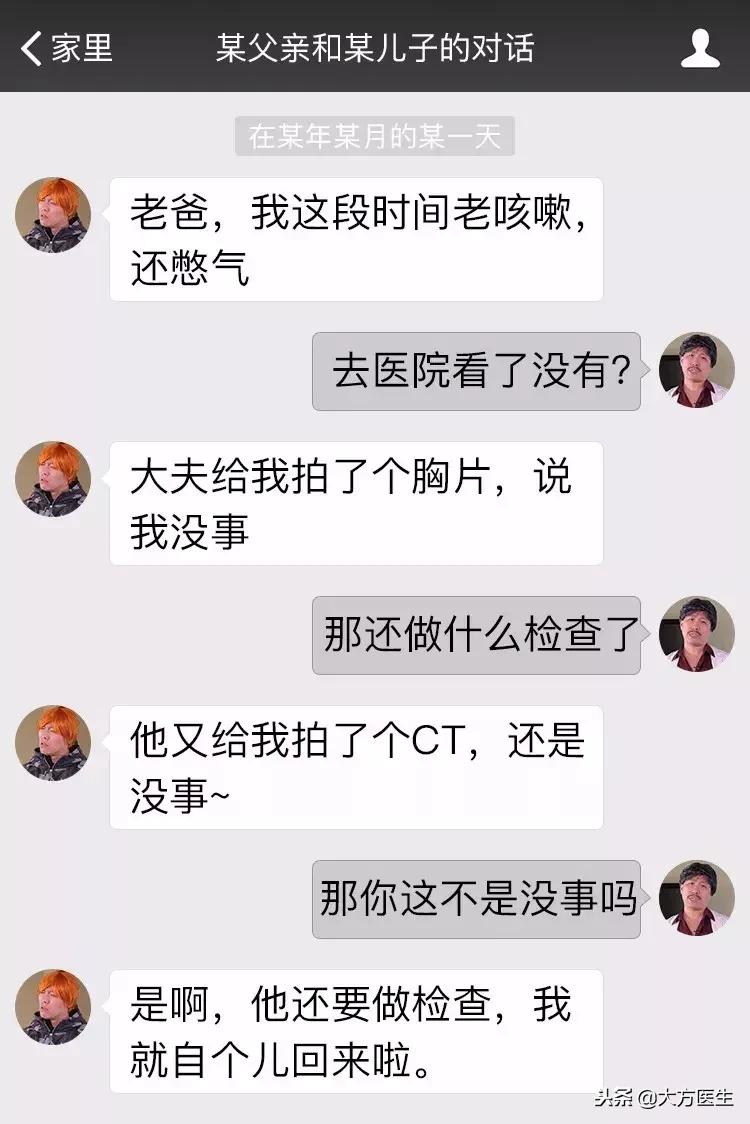Tap the gray bubble 那还做什么检查了
This screenshot has height=1124, width=750.
point(480,634)
